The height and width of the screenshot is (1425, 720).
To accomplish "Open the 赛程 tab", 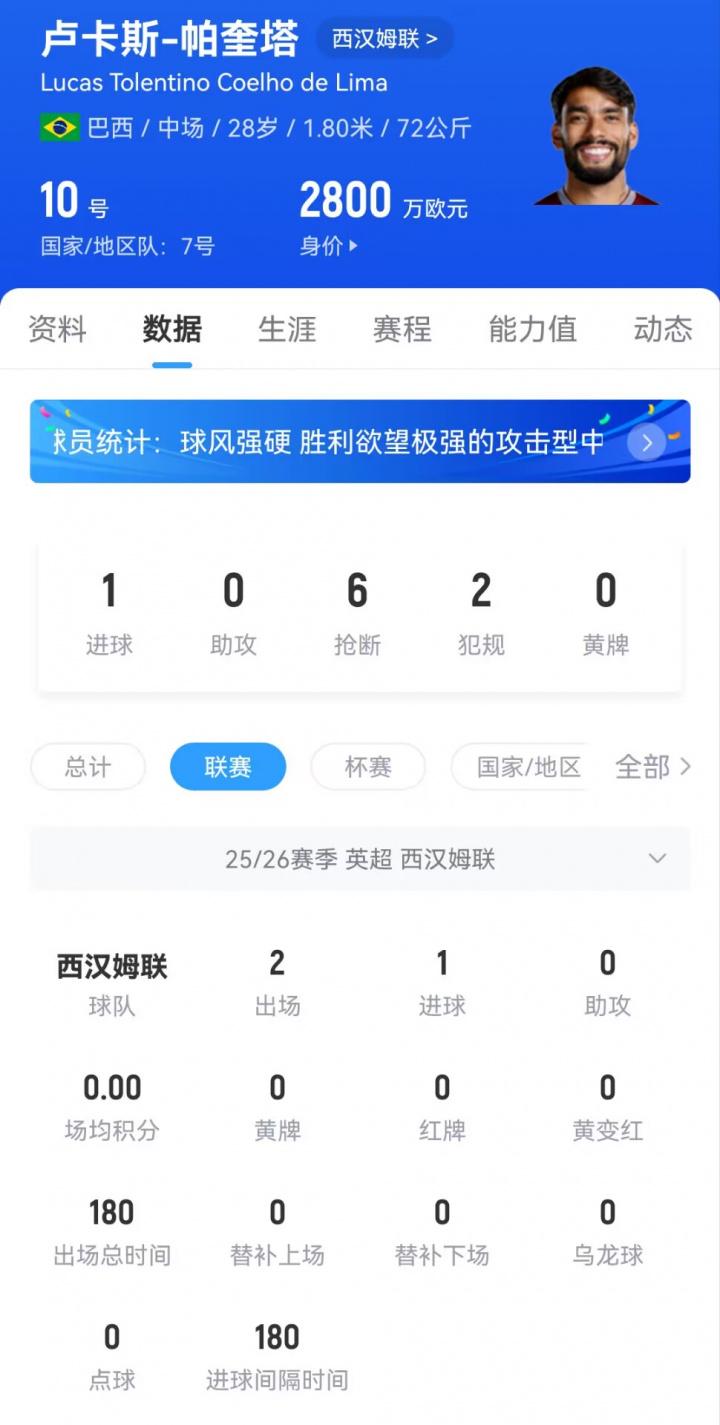I will pyautogui.click(x=401, y=330).
